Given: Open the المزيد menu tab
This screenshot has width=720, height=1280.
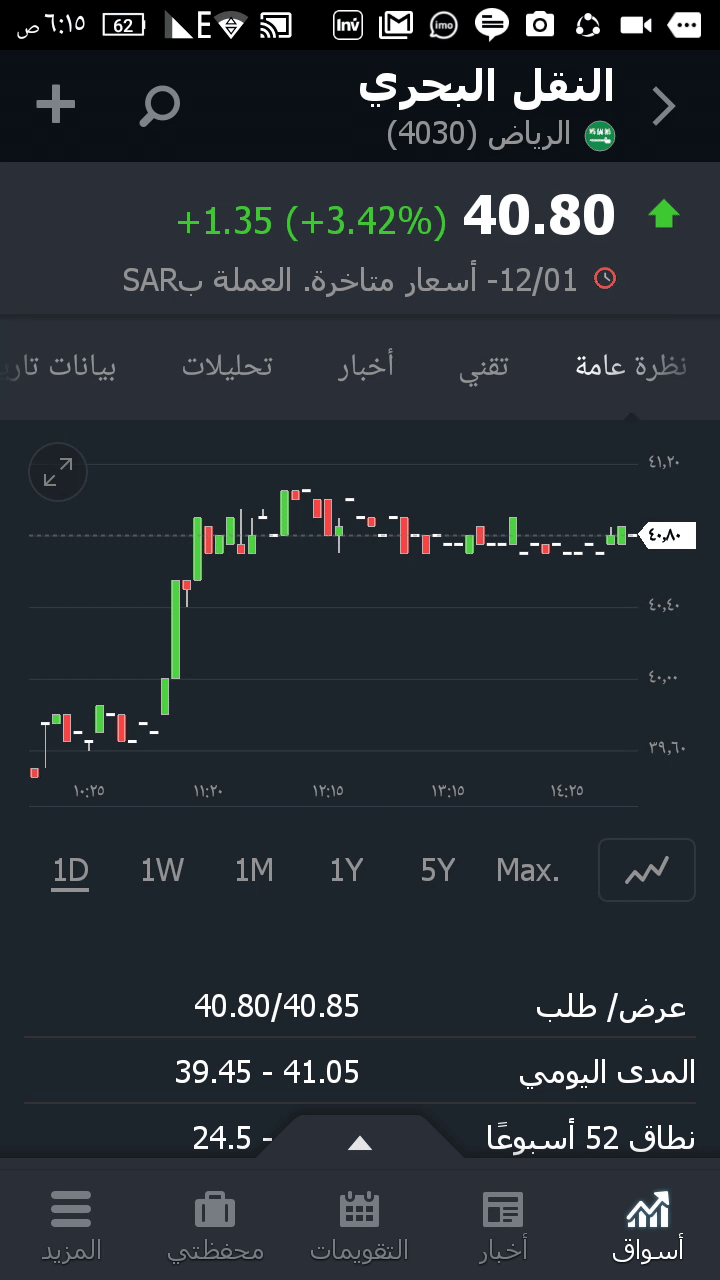Looking at the screenshot, I should click(x=71, y=1225).
